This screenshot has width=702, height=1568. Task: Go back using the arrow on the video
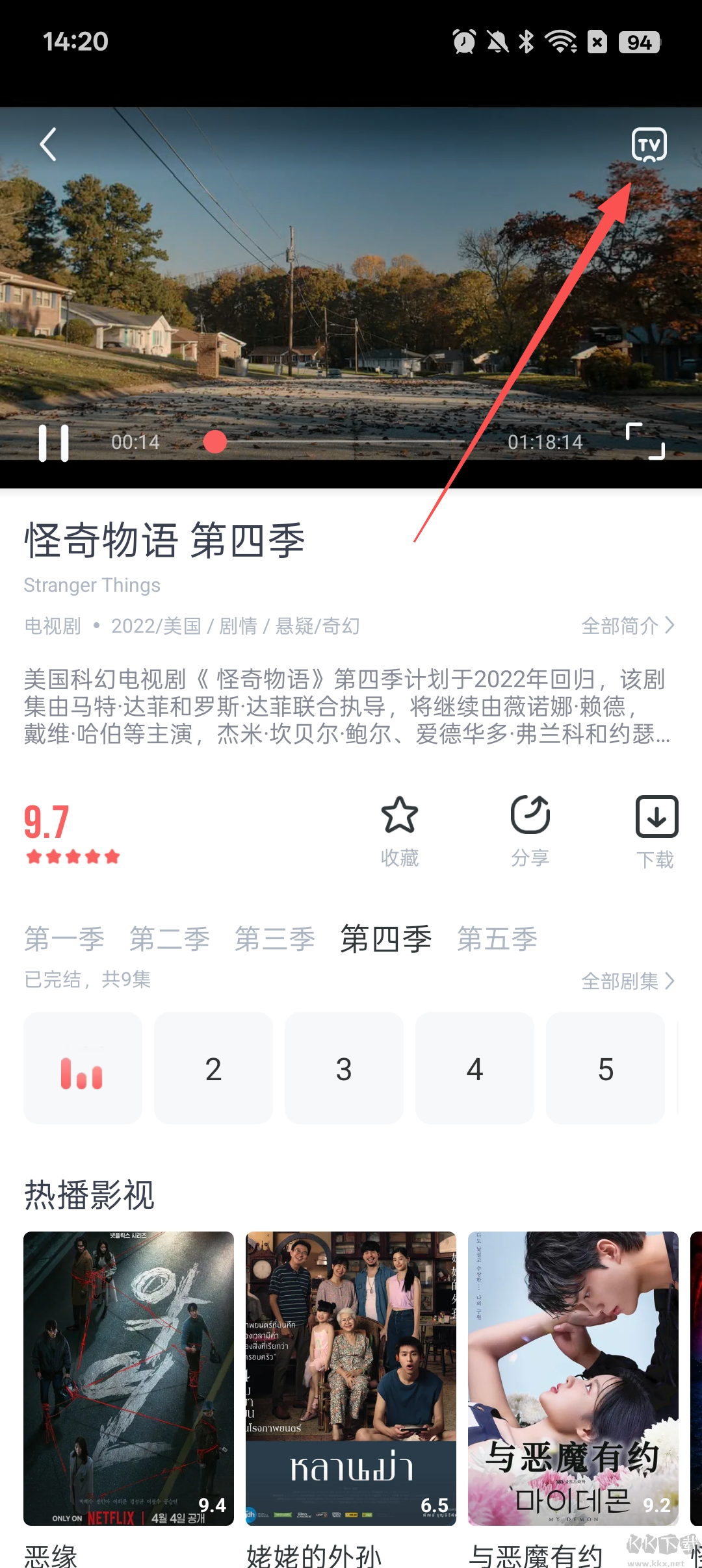[x=49, y=144]
